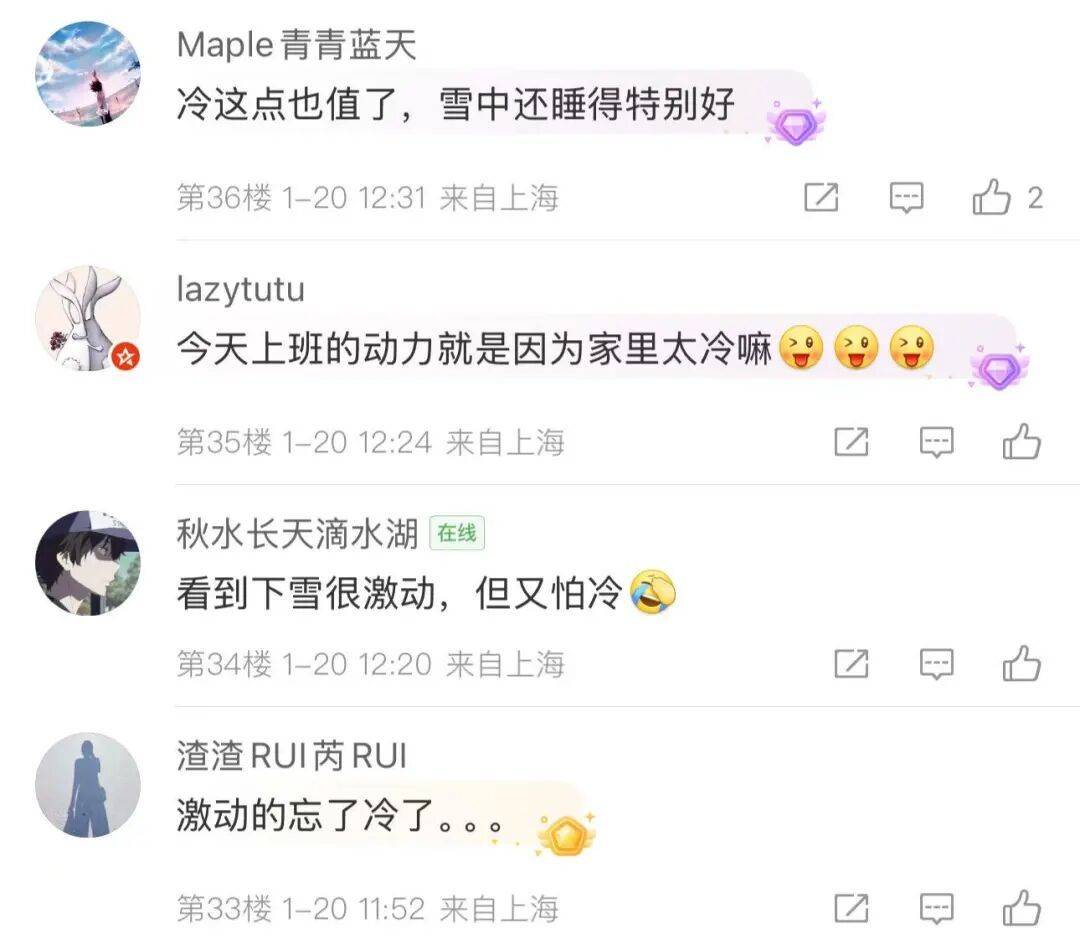Share 秋水长天滴水湖's floor 34 comment
Image resolution: width=1080 pixels, height=944 pixels.
[851, 663]
